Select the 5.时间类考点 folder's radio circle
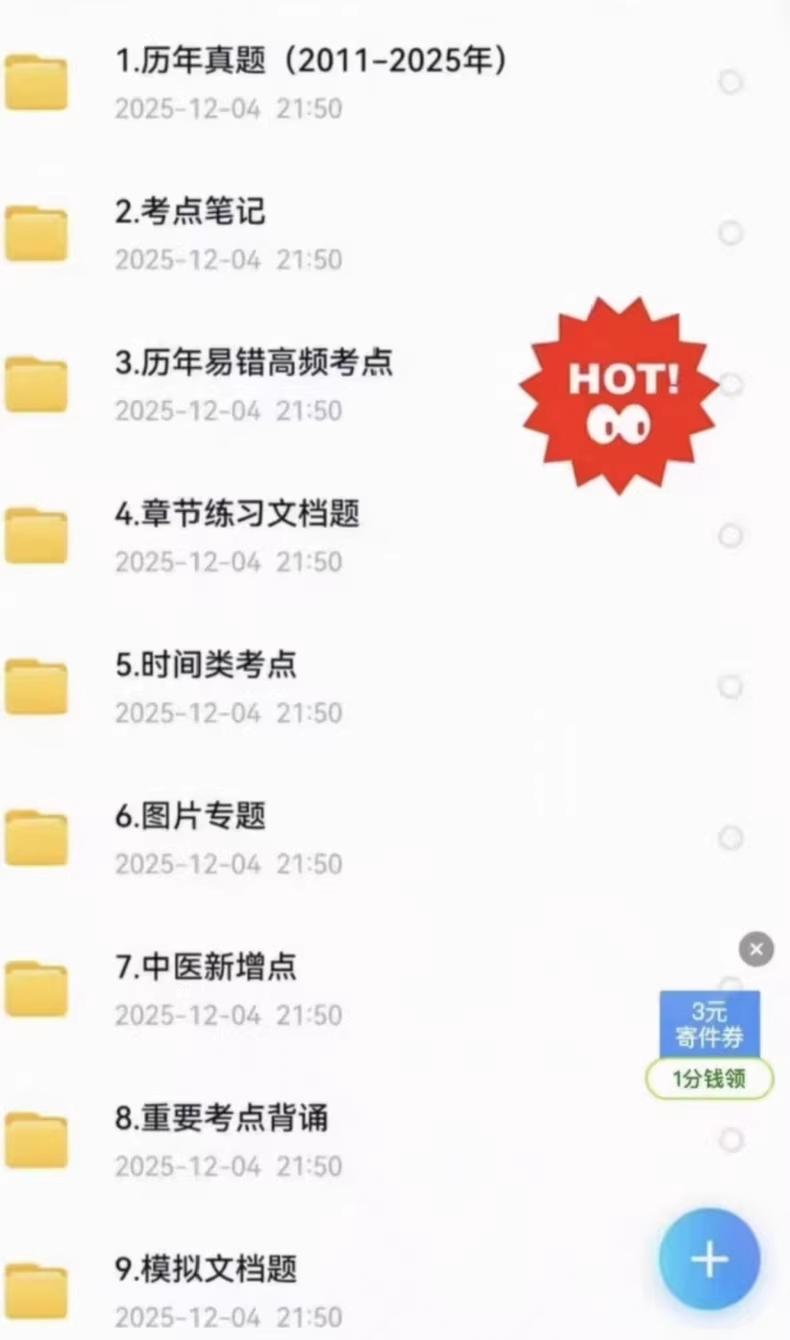The width and height of the screenshot is (790, 1340). (x=731, y=687)
